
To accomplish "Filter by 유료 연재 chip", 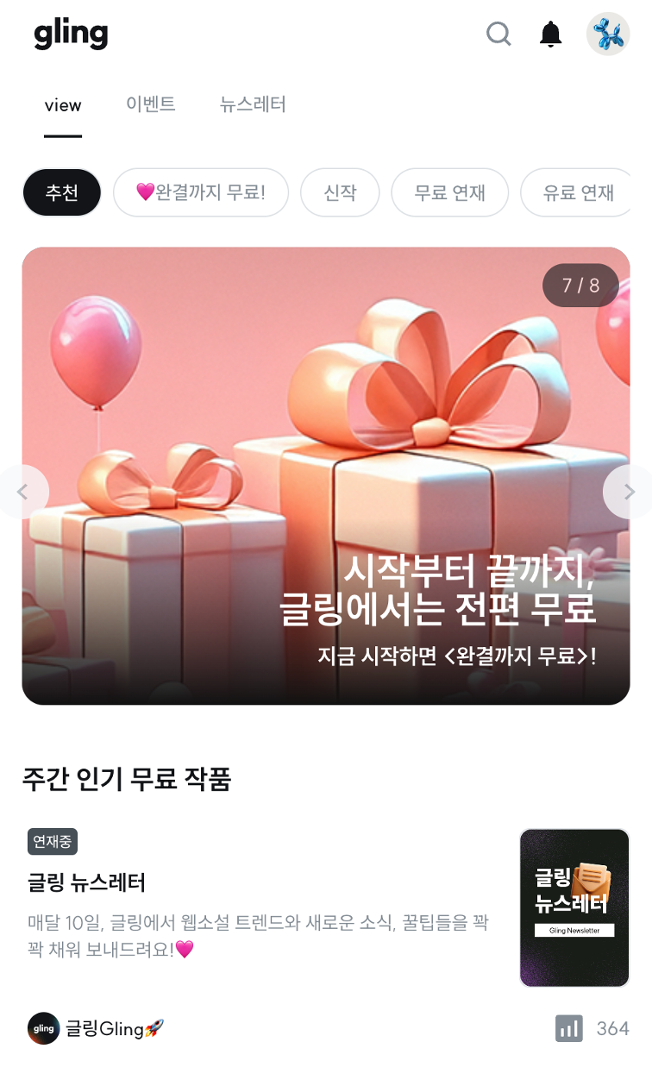I will tap(578, 192).
